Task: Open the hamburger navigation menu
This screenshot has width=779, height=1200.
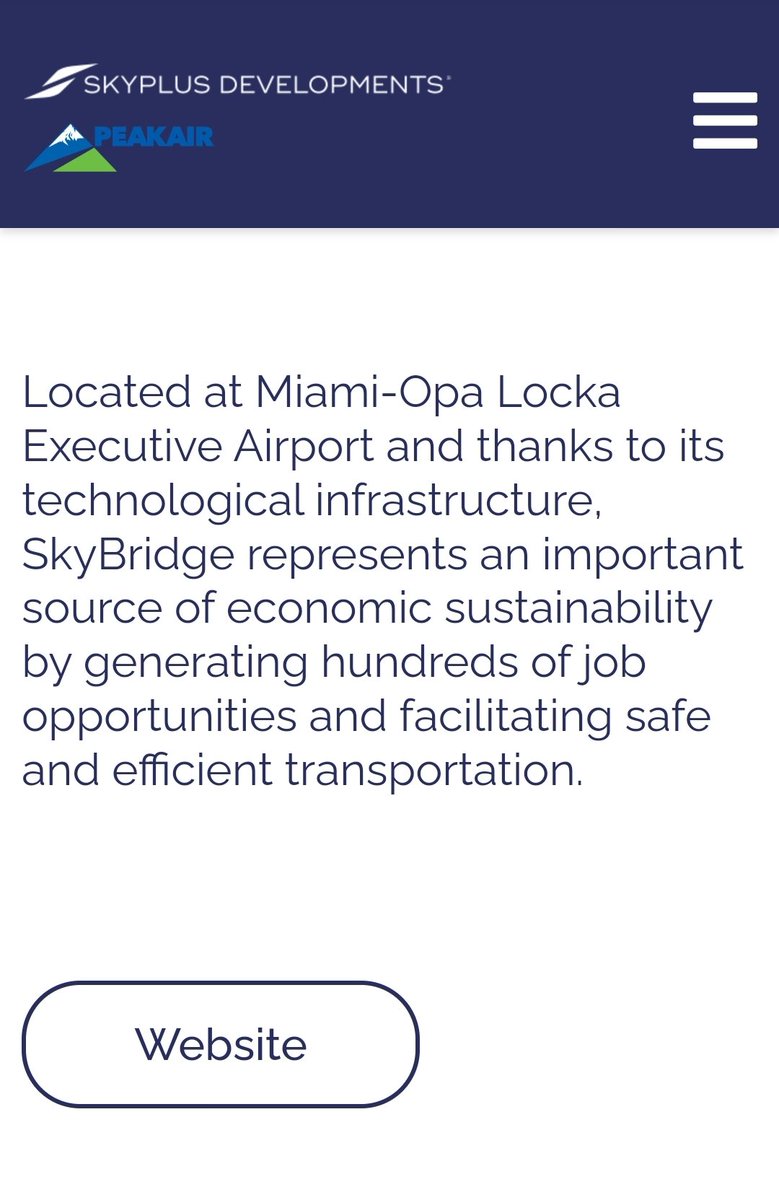Action: pos(725,120)
